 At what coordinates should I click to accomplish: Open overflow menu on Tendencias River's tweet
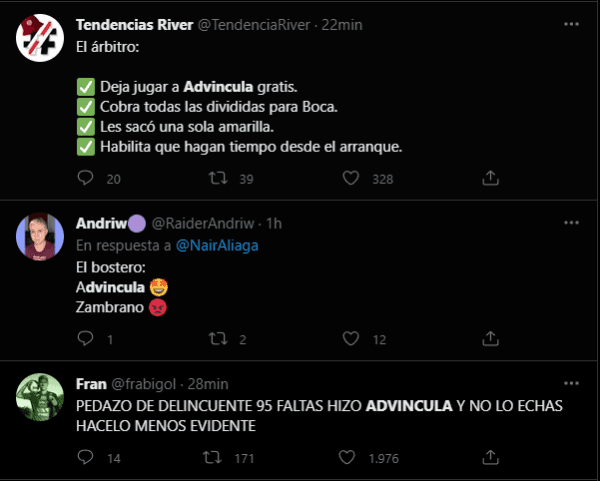(572, 25)
